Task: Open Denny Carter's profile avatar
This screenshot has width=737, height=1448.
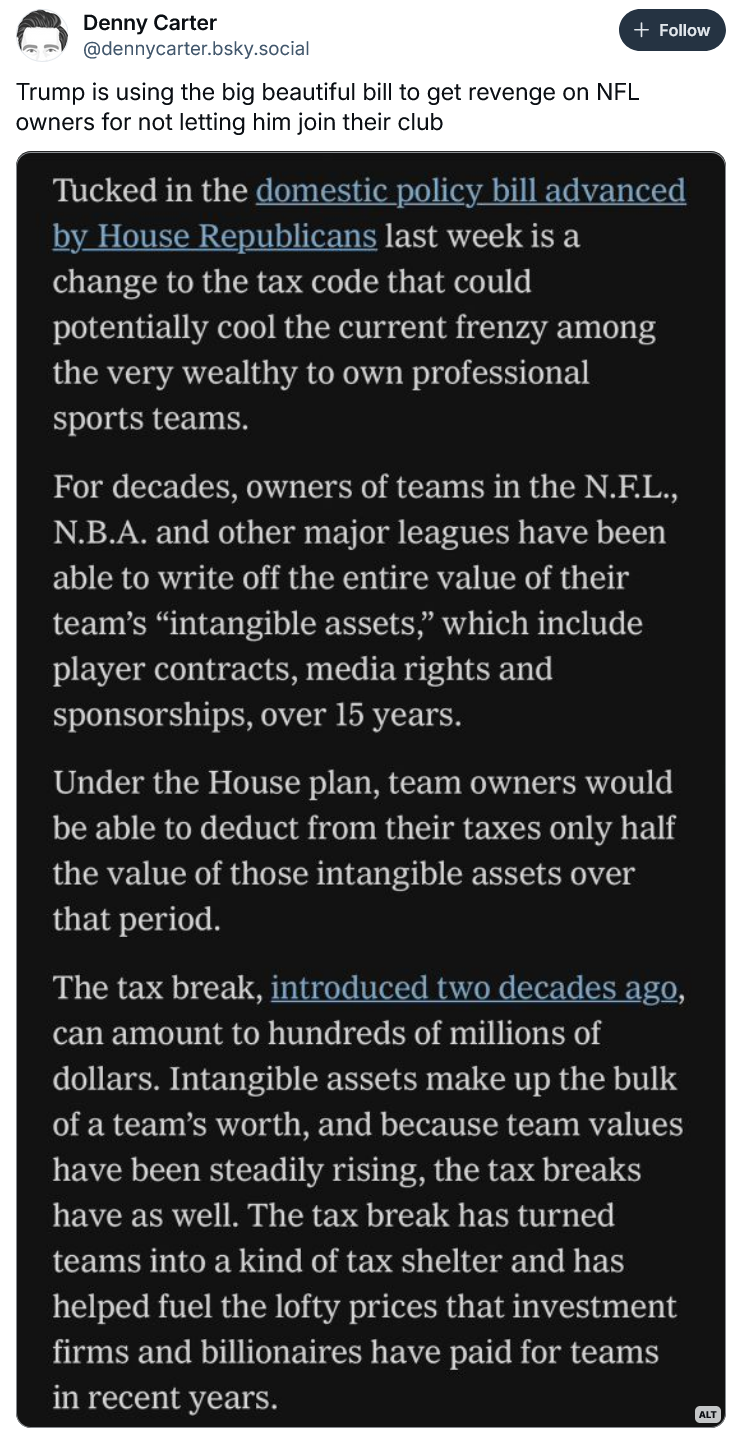Action: tap(43, 36)
